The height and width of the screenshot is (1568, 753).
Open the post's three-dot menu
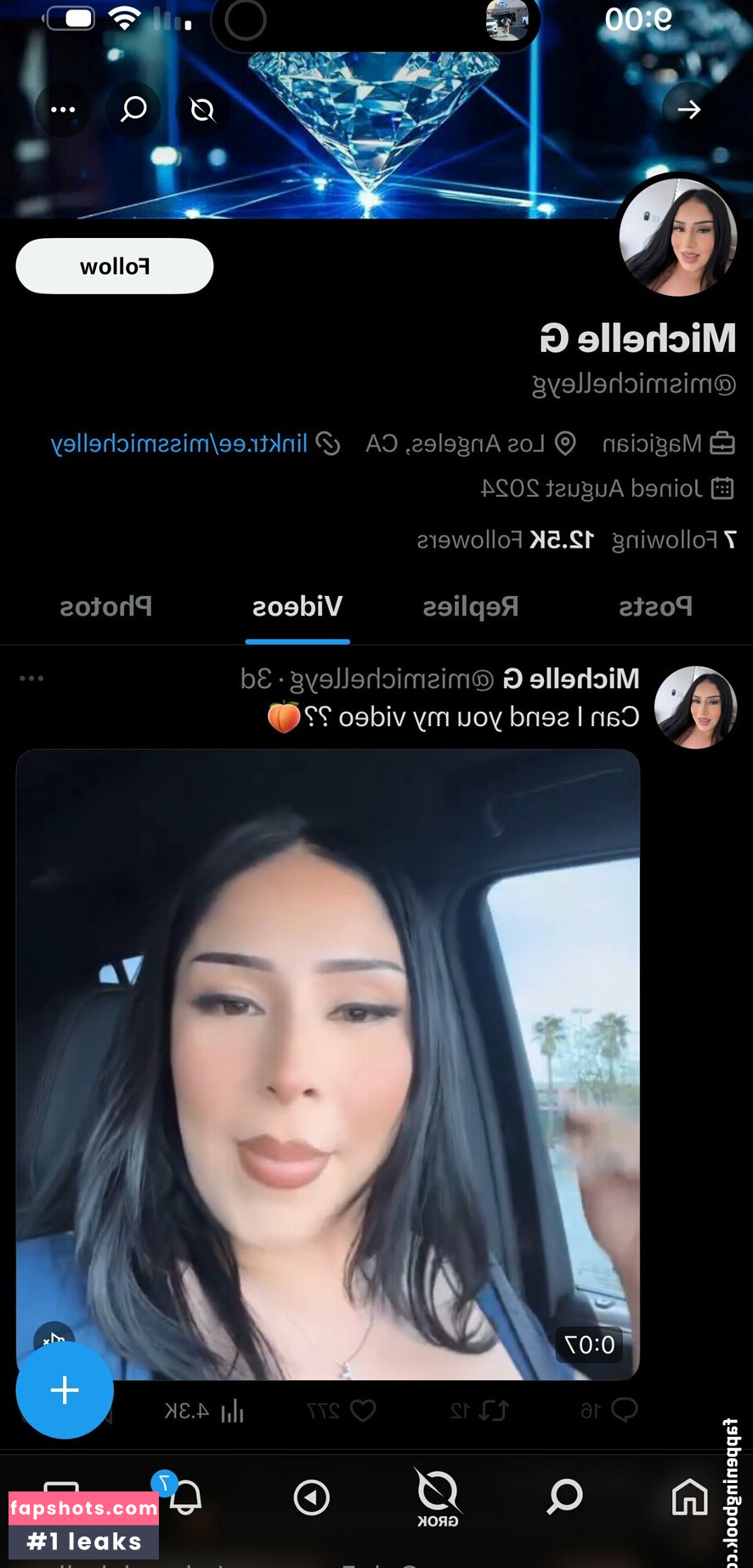click(31, 679)
